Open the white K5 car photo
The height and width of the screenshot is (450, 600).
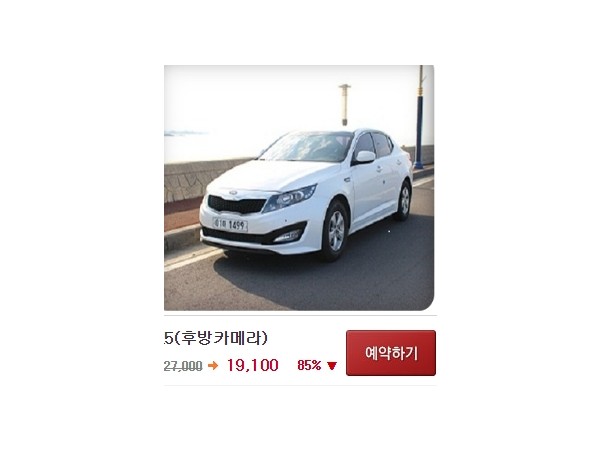pyautogui.click(x=299, y=188)
